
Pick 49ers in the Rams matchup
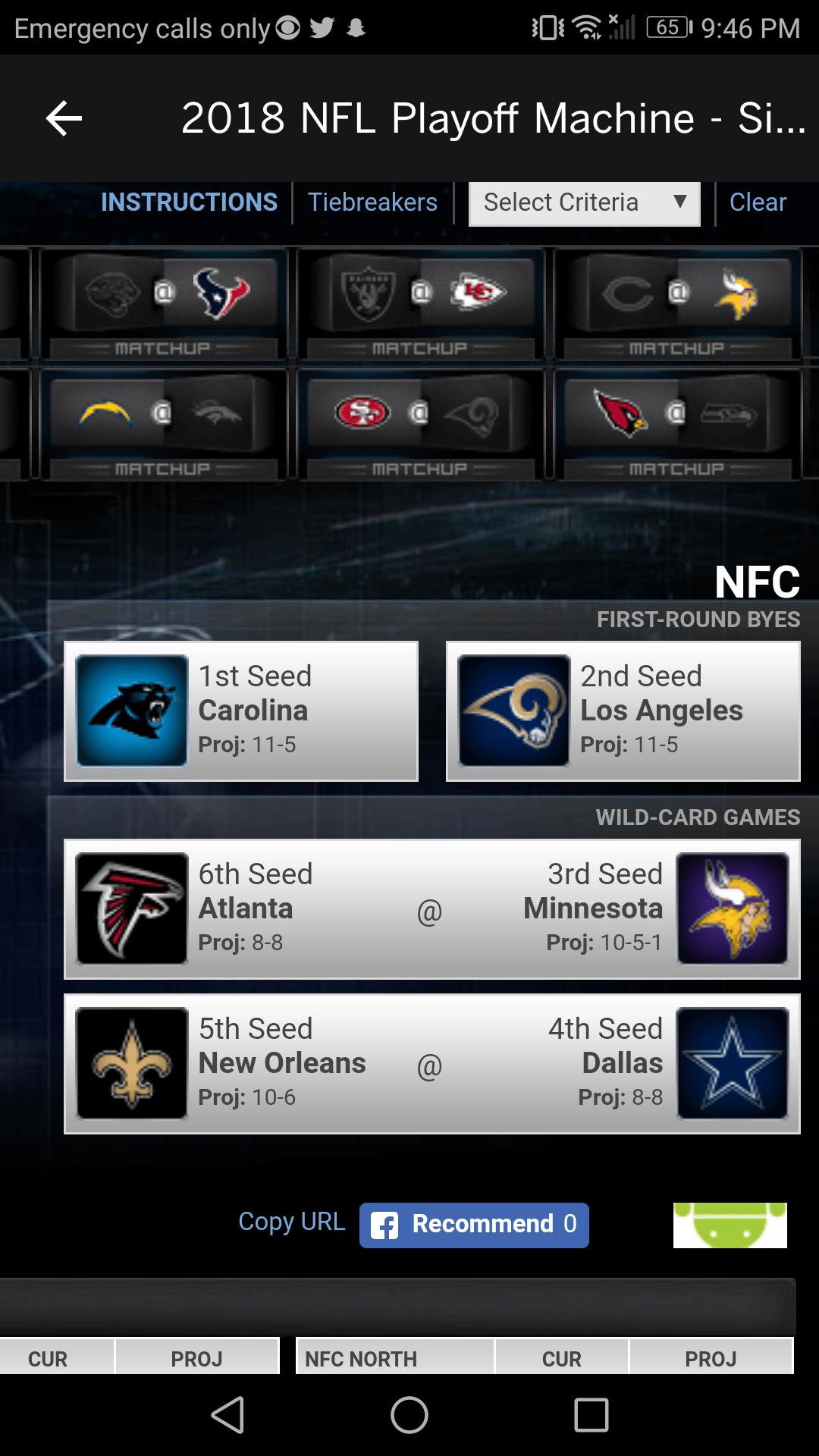[x=362, y=413]
